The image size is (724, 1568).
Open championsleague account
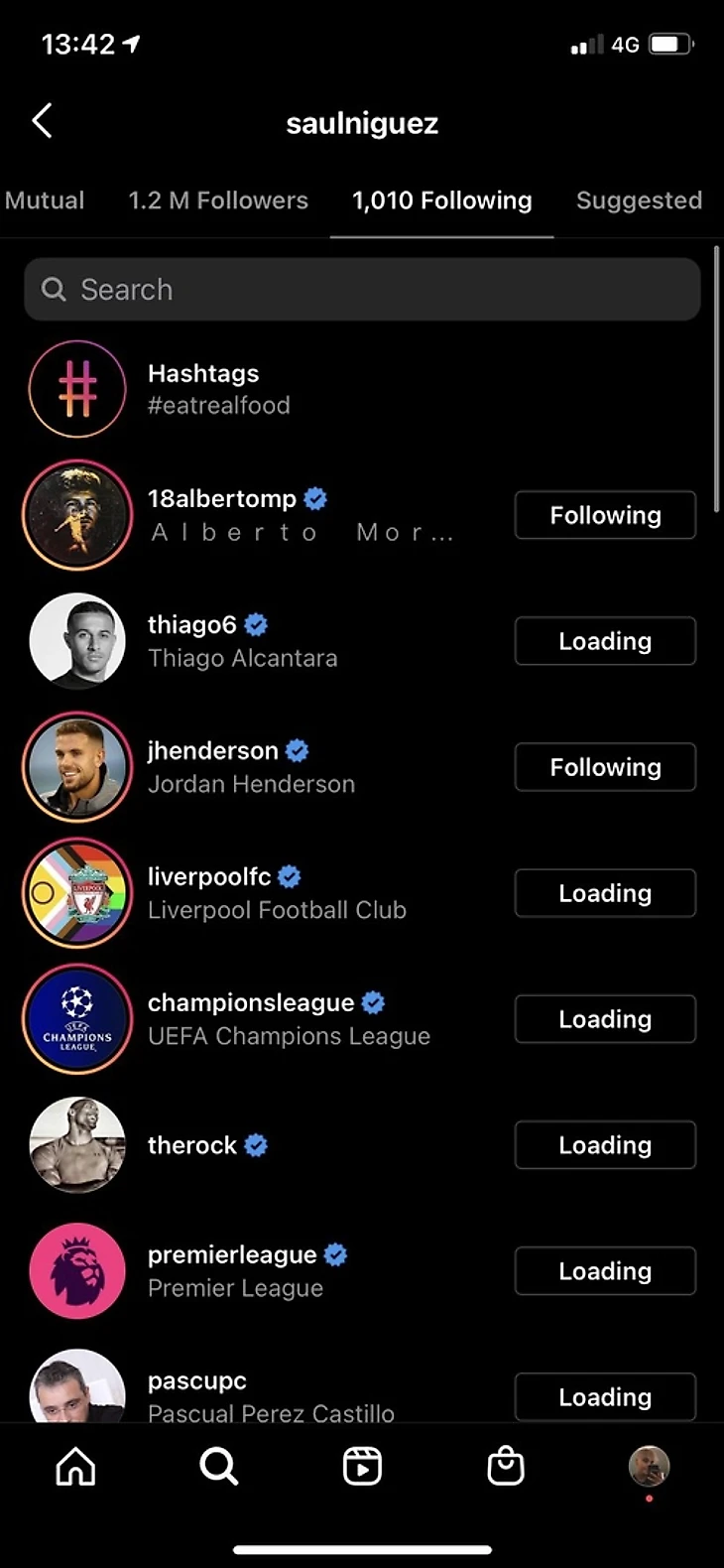[x=250, y=1003]
